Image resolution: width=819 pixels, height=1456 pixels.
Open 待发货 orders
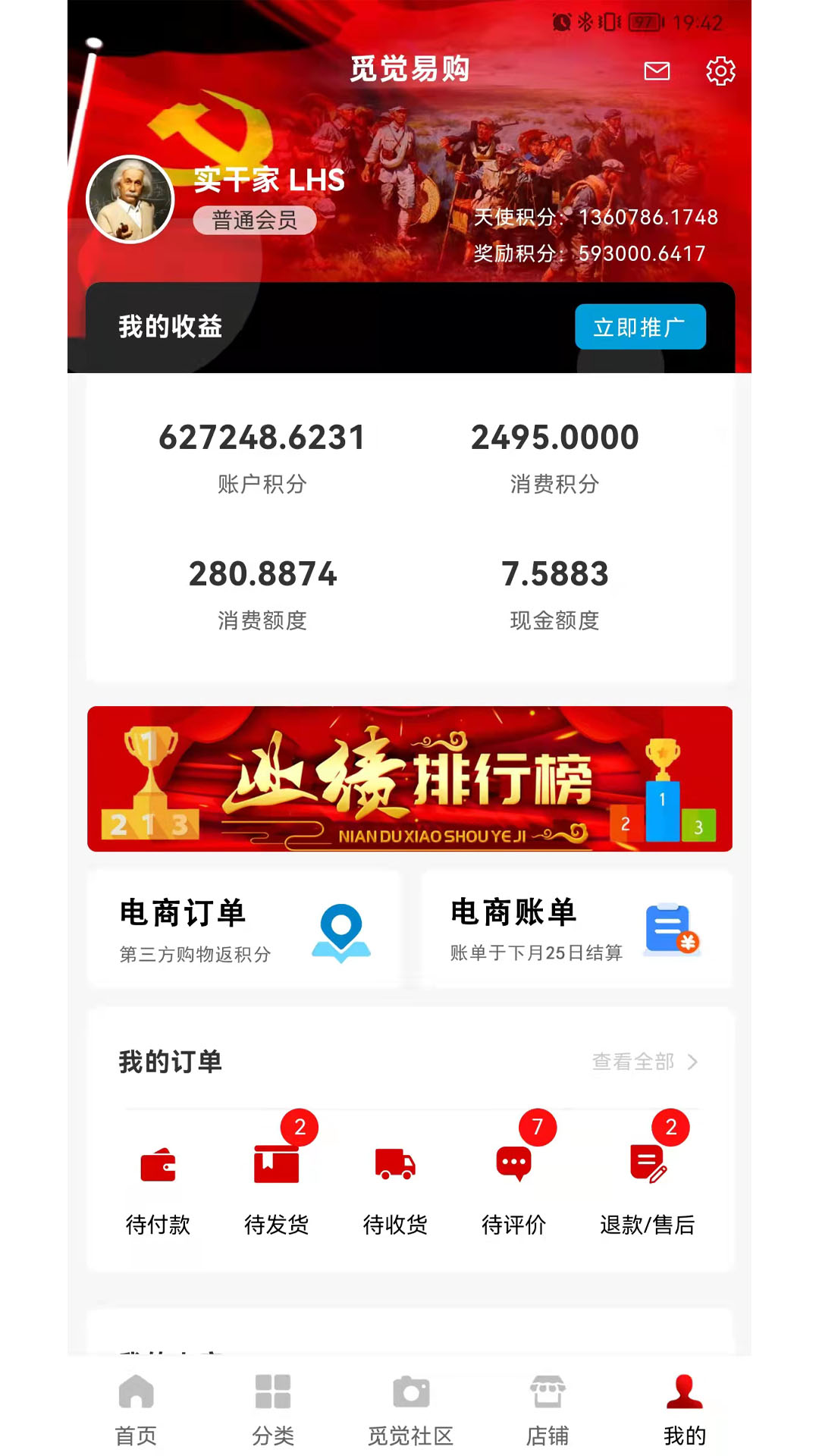pos(276,1187)
